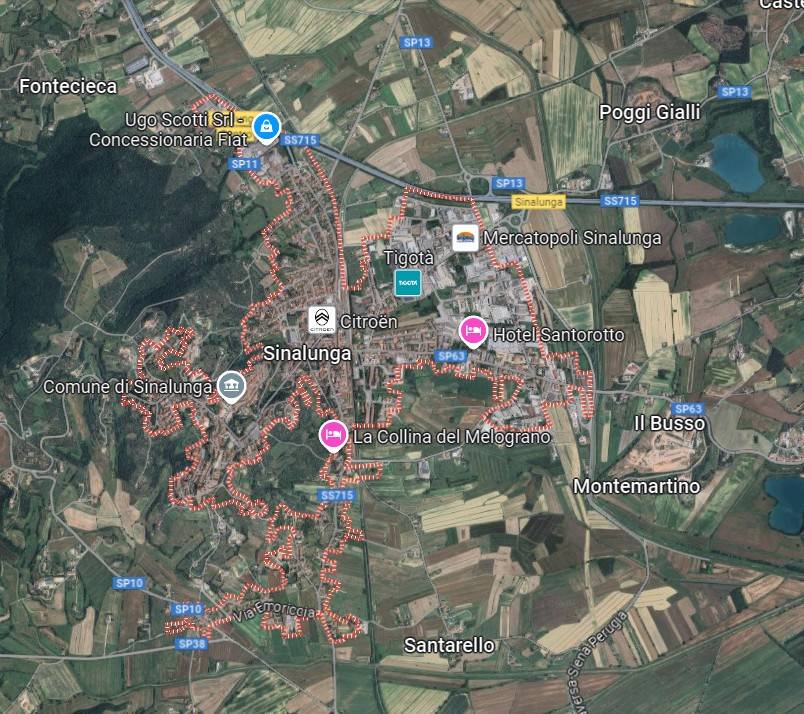This screenshot has width=804, height=714.
Task: Open the Ugo Scotti Srl Concessionaria Fiat pin
Action: [266, 126]
